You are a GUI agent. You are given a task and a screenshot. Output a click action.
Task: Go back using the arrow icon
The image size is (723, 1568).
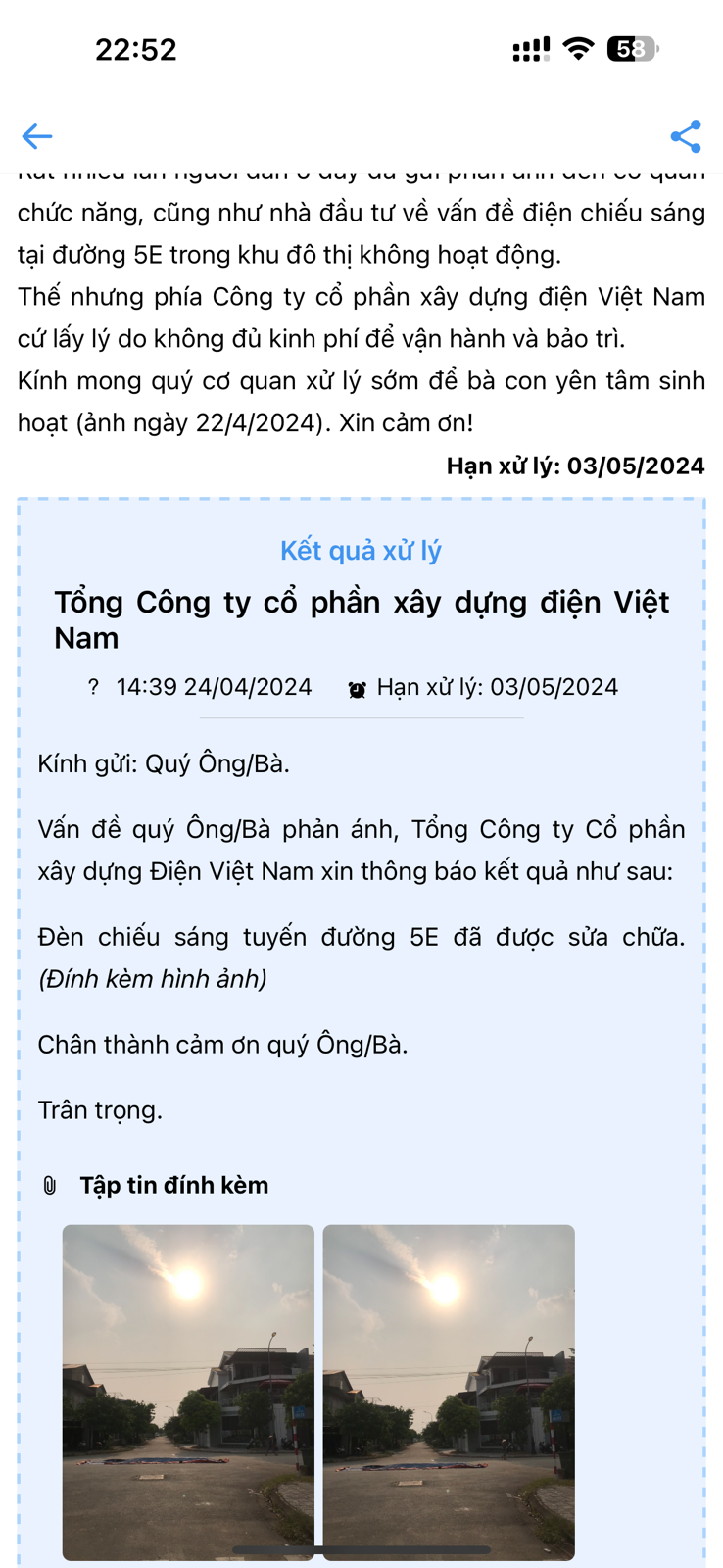(36, 136)
